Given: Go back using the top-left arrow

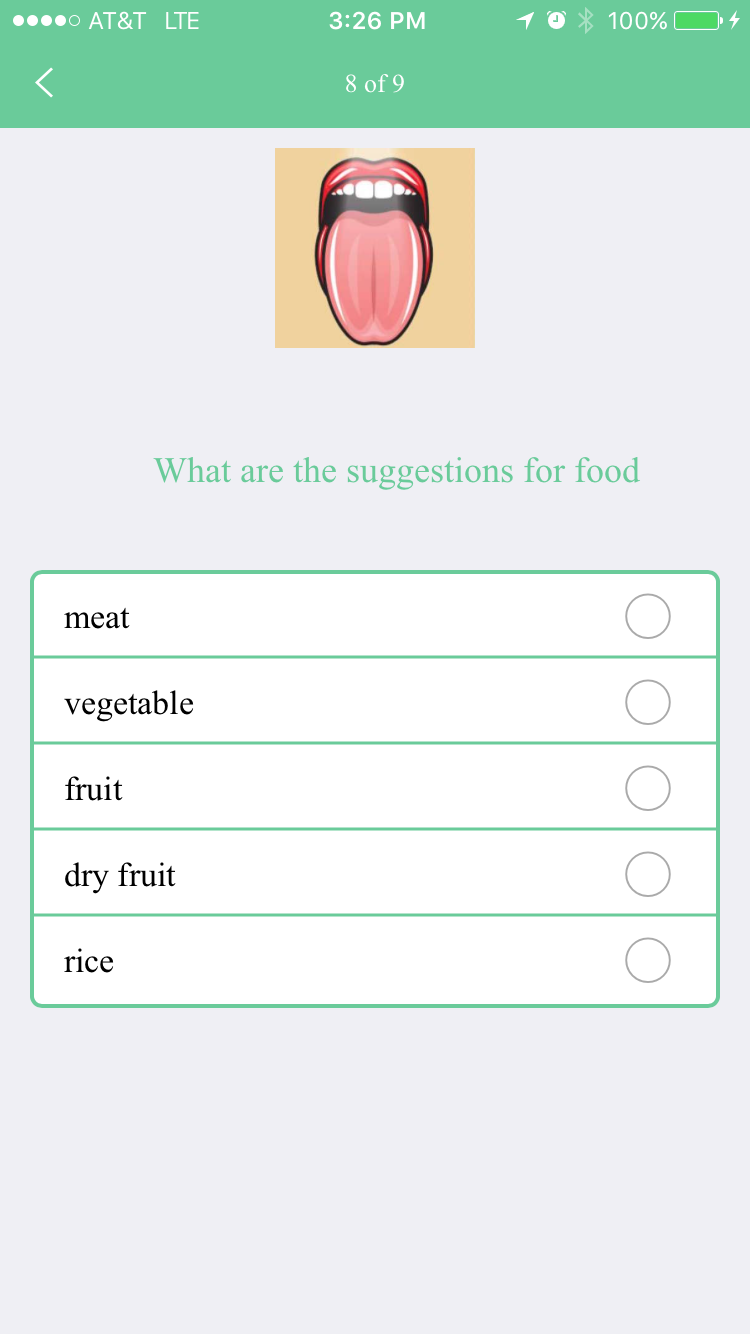Looking at the screenshot, I should click(44, 83).
